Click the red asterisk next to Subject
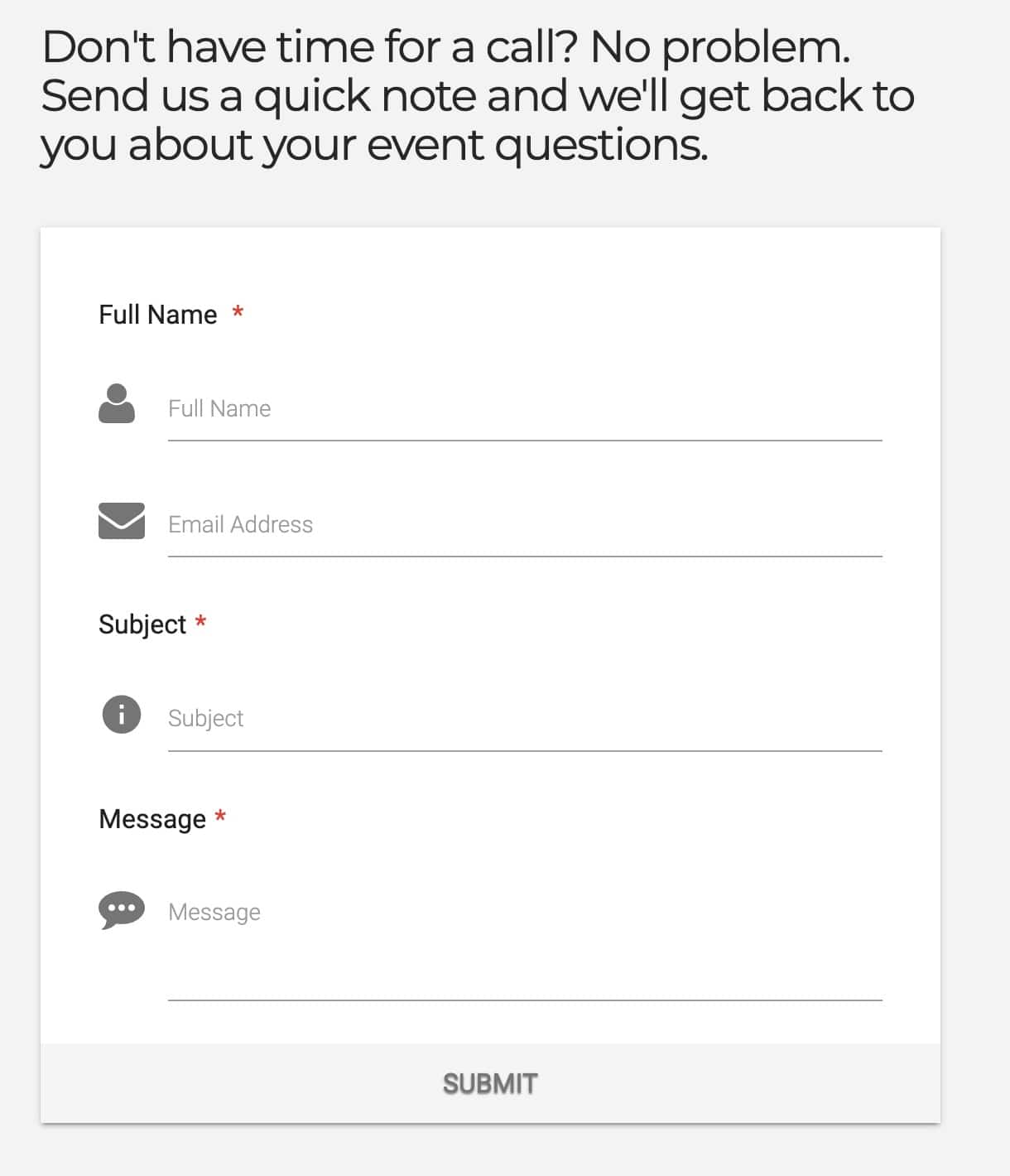 click(x=201, y=623)
